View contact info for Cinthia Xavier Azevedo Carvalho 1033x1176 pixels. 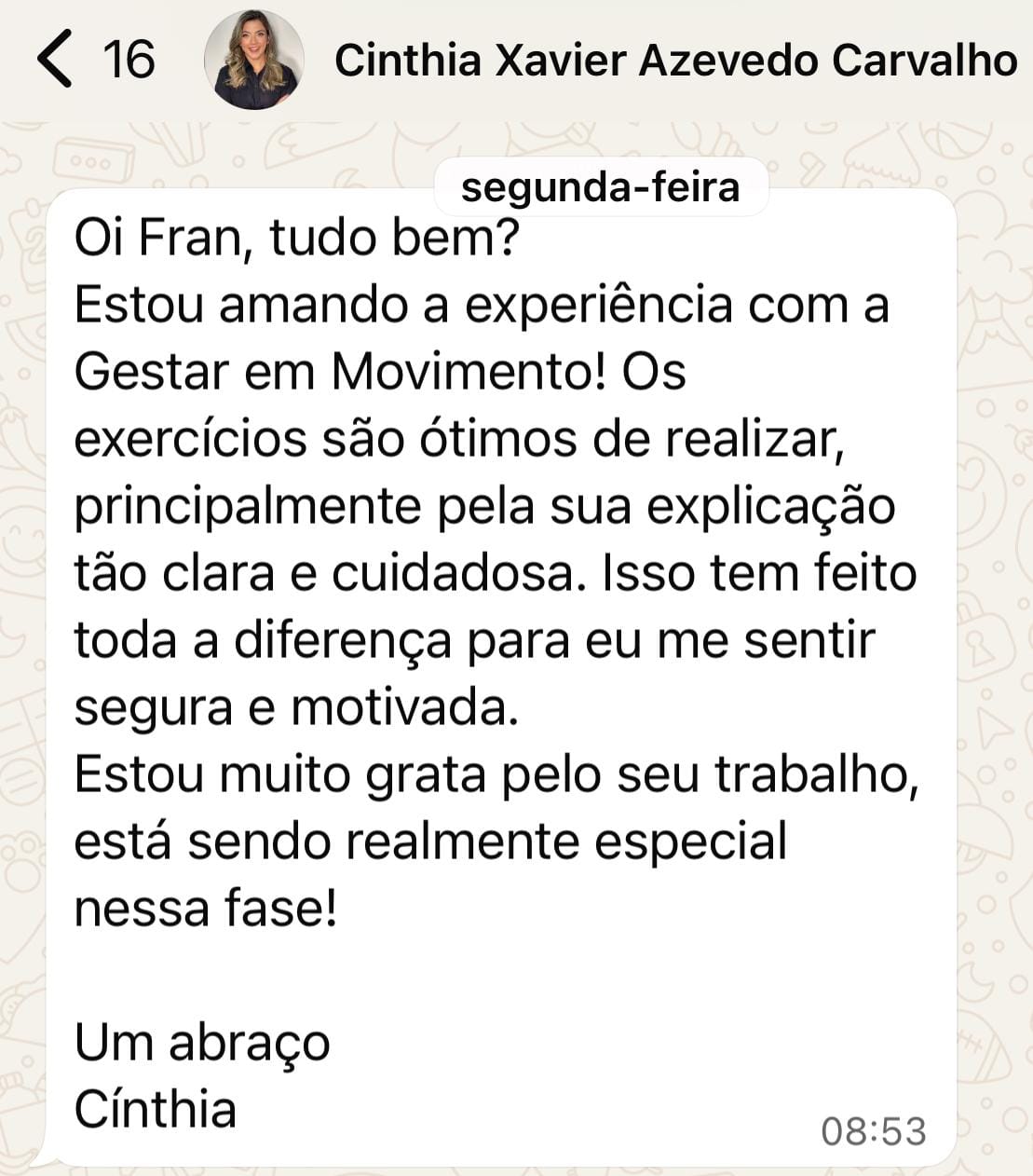674,61
